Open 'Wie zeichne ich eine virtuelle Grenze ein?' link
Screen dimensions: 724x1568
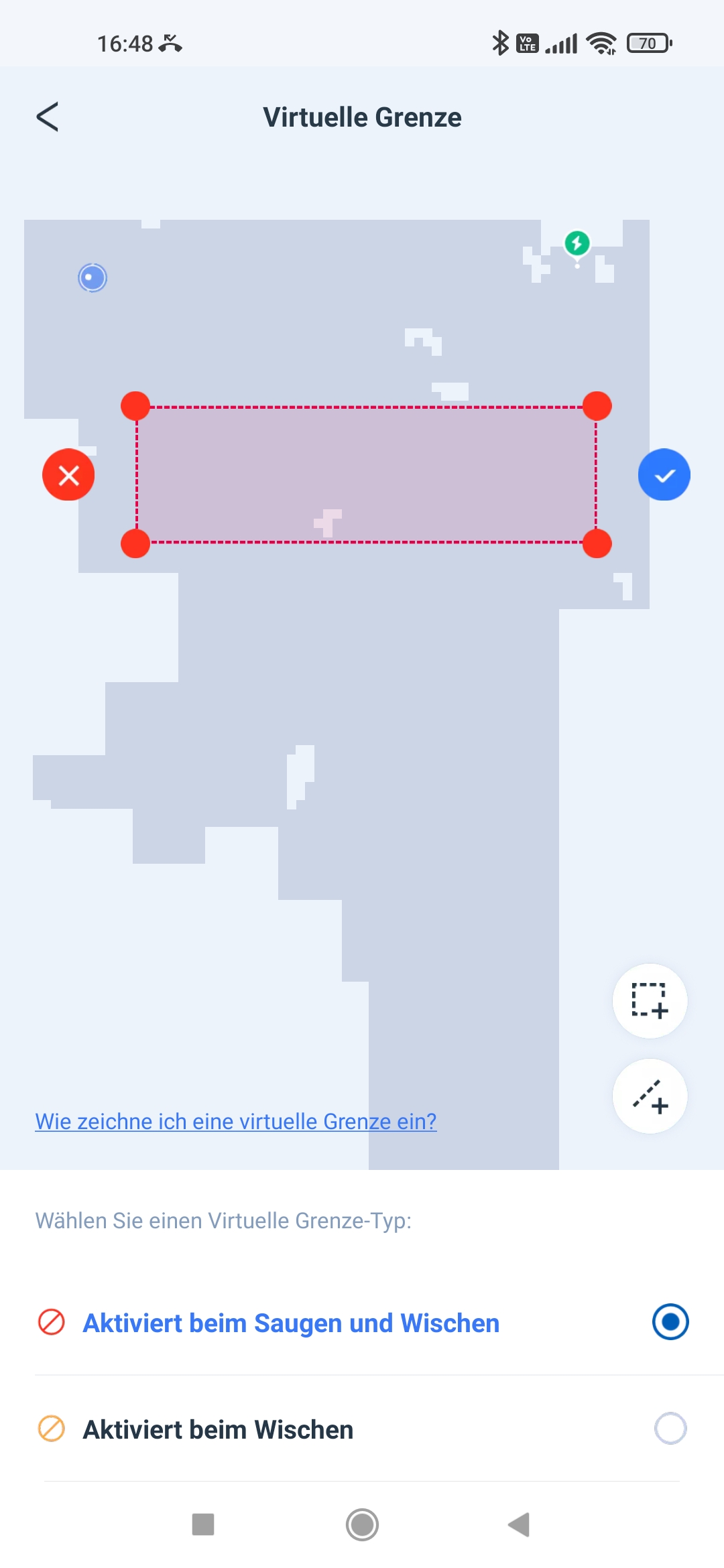pos(236,1121)
